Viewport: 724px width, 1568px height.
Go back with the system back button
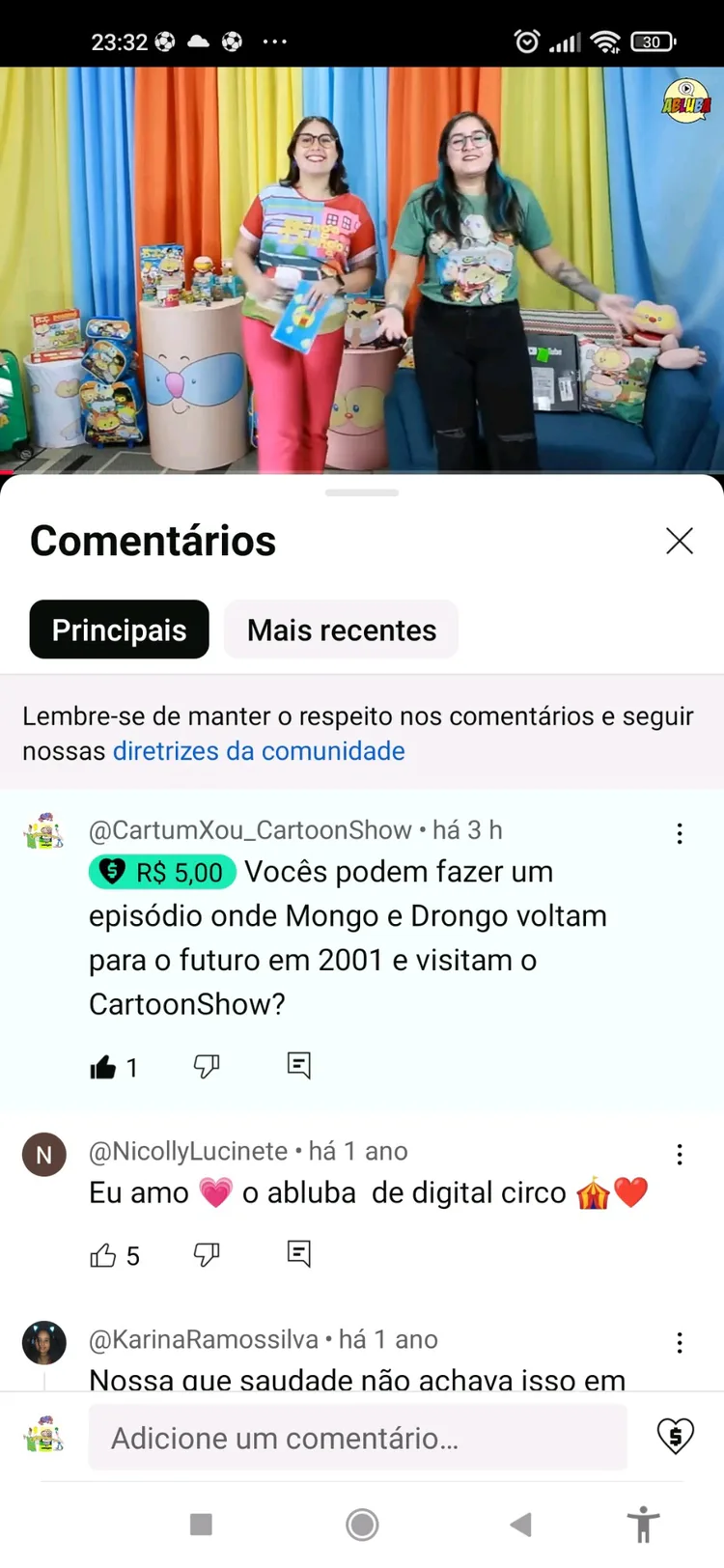click(521, 1525)
